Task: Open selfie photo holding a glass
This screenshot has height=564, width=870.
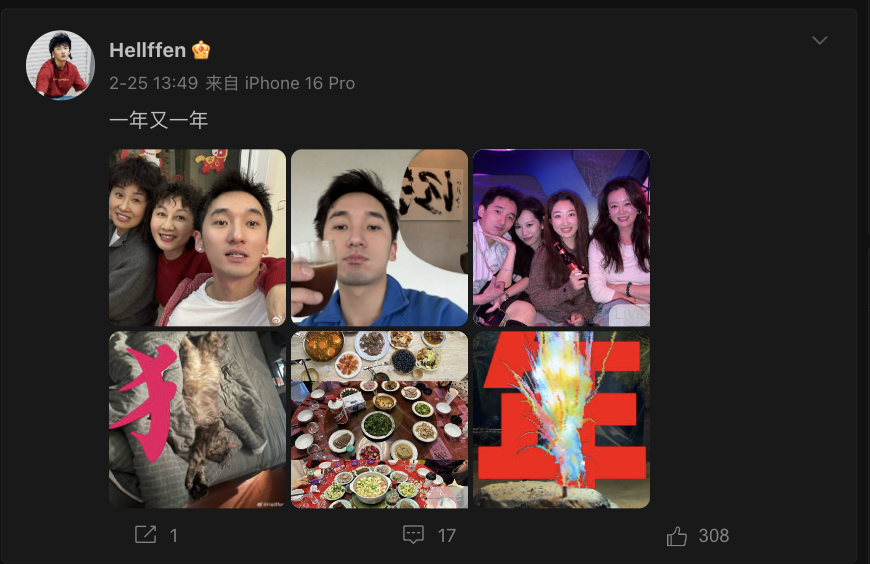Action: (x=379, y=237)
